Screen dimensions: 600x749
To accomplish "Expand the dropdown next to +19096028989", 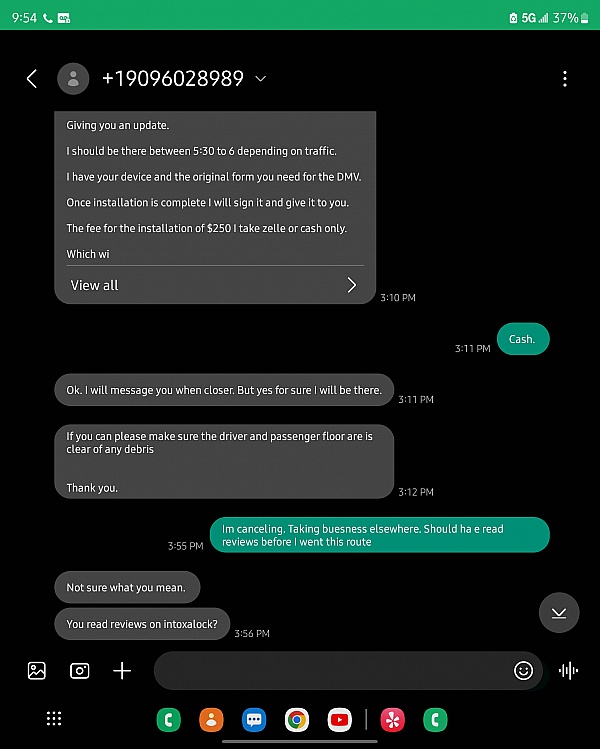I will [x=261, y=78].
